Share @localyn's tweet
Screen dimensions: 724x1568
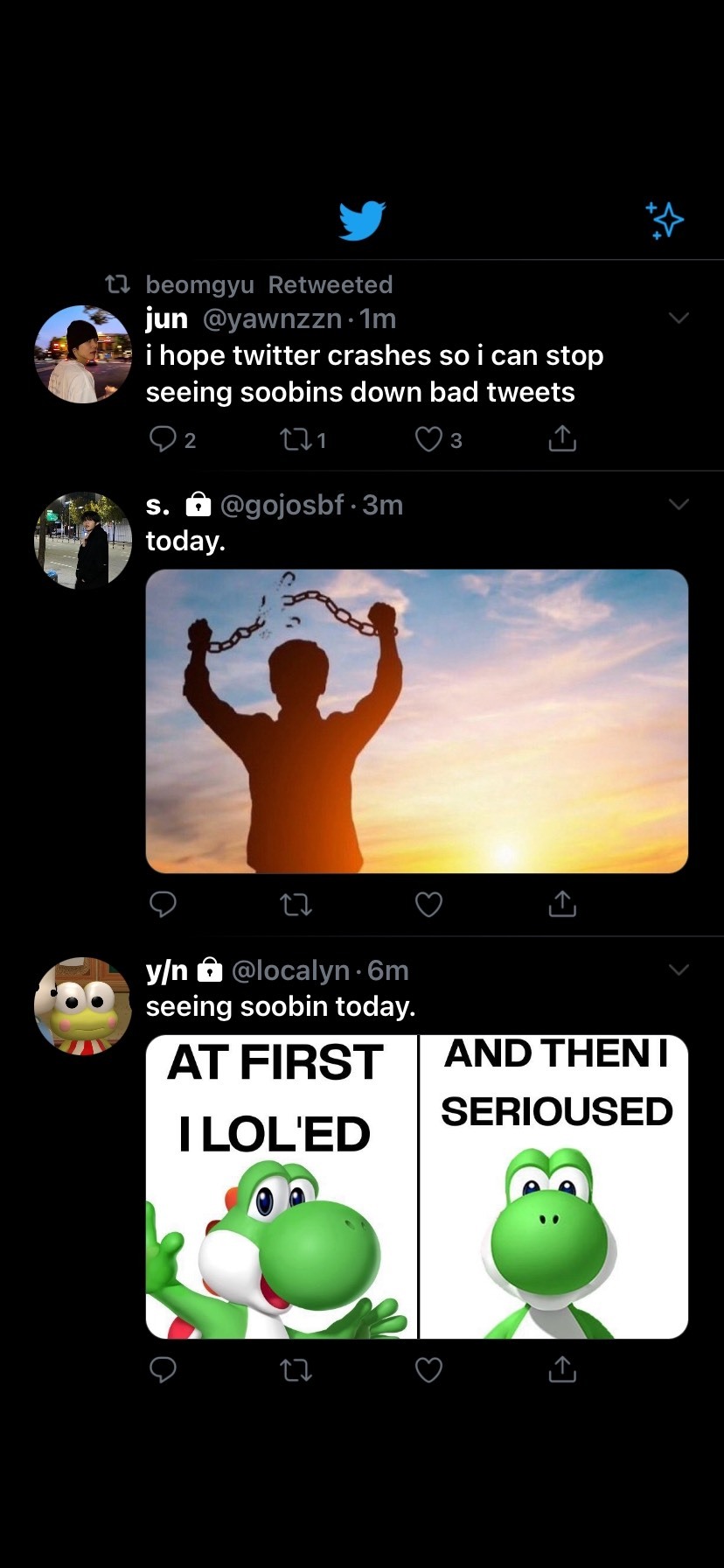point(561,1368)
